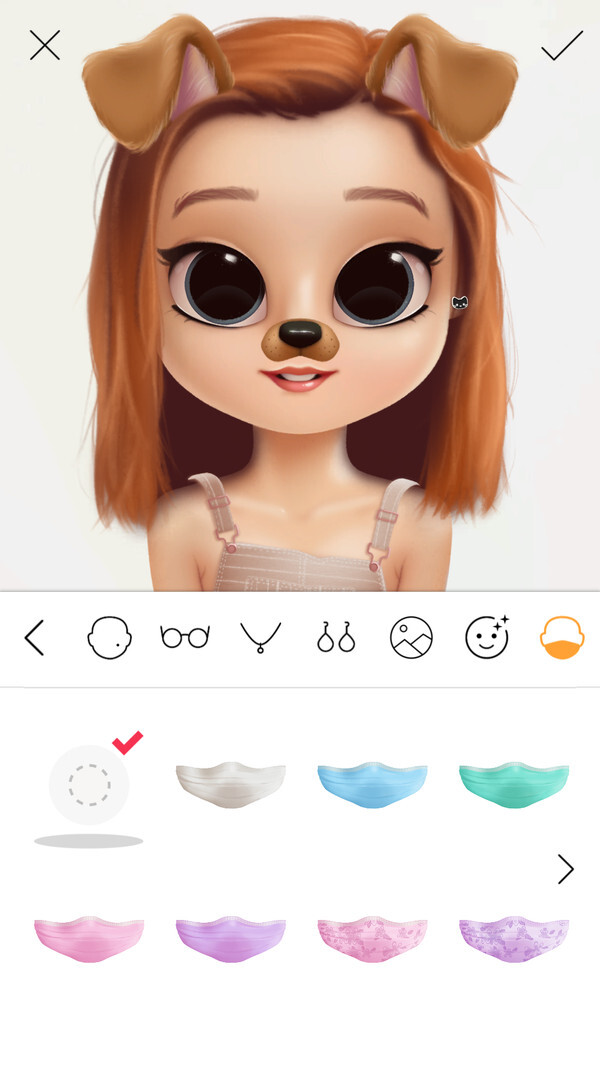Go back in the category toolbar

point(35,637)
